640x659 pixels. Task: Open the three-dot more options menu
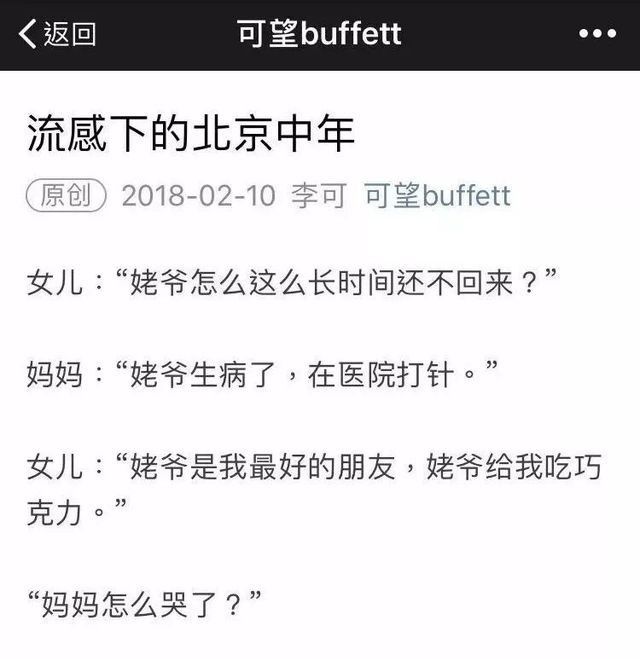click(x=597, y=34)
